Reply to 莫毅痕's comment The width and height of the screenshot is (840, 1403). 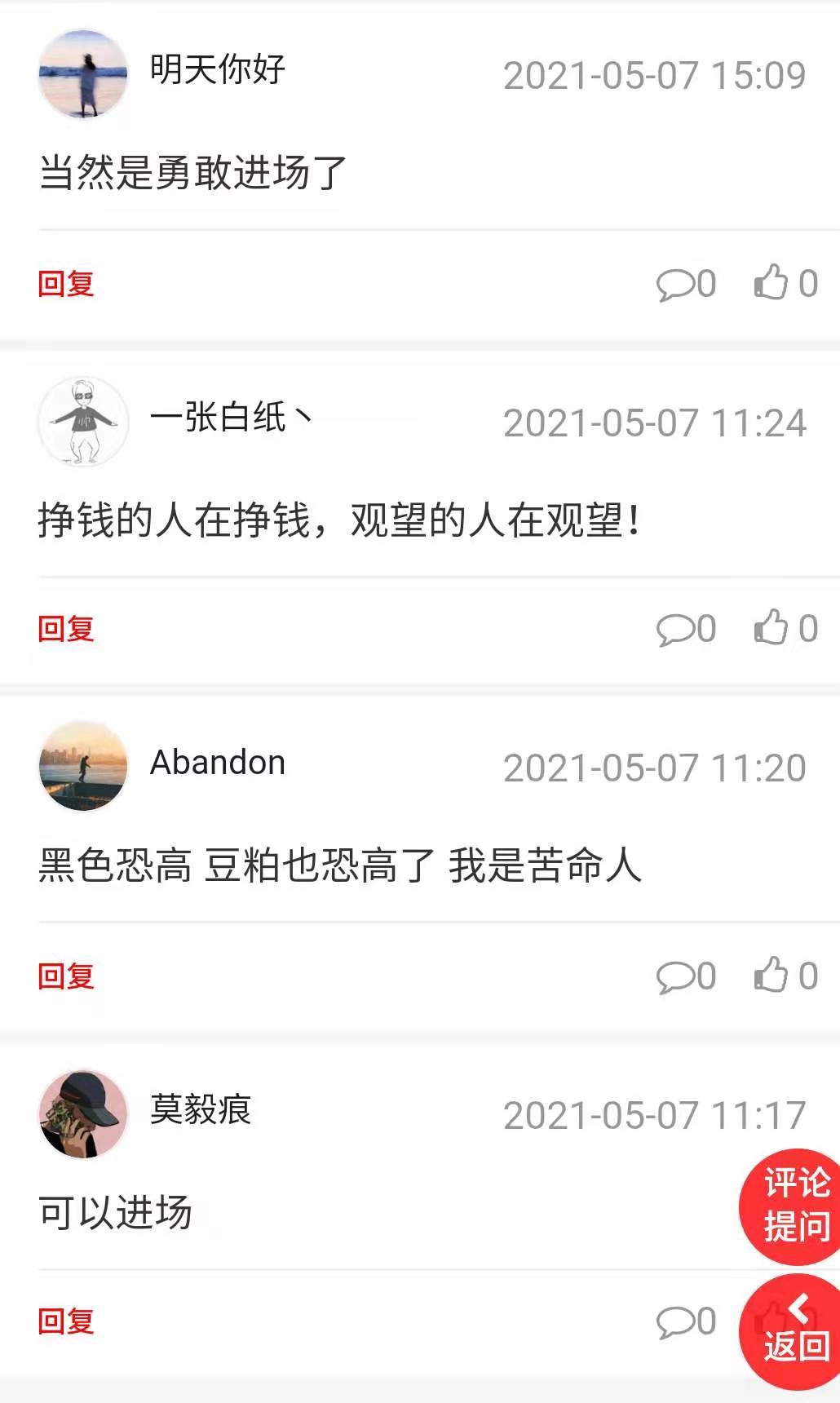point(66,1321)
